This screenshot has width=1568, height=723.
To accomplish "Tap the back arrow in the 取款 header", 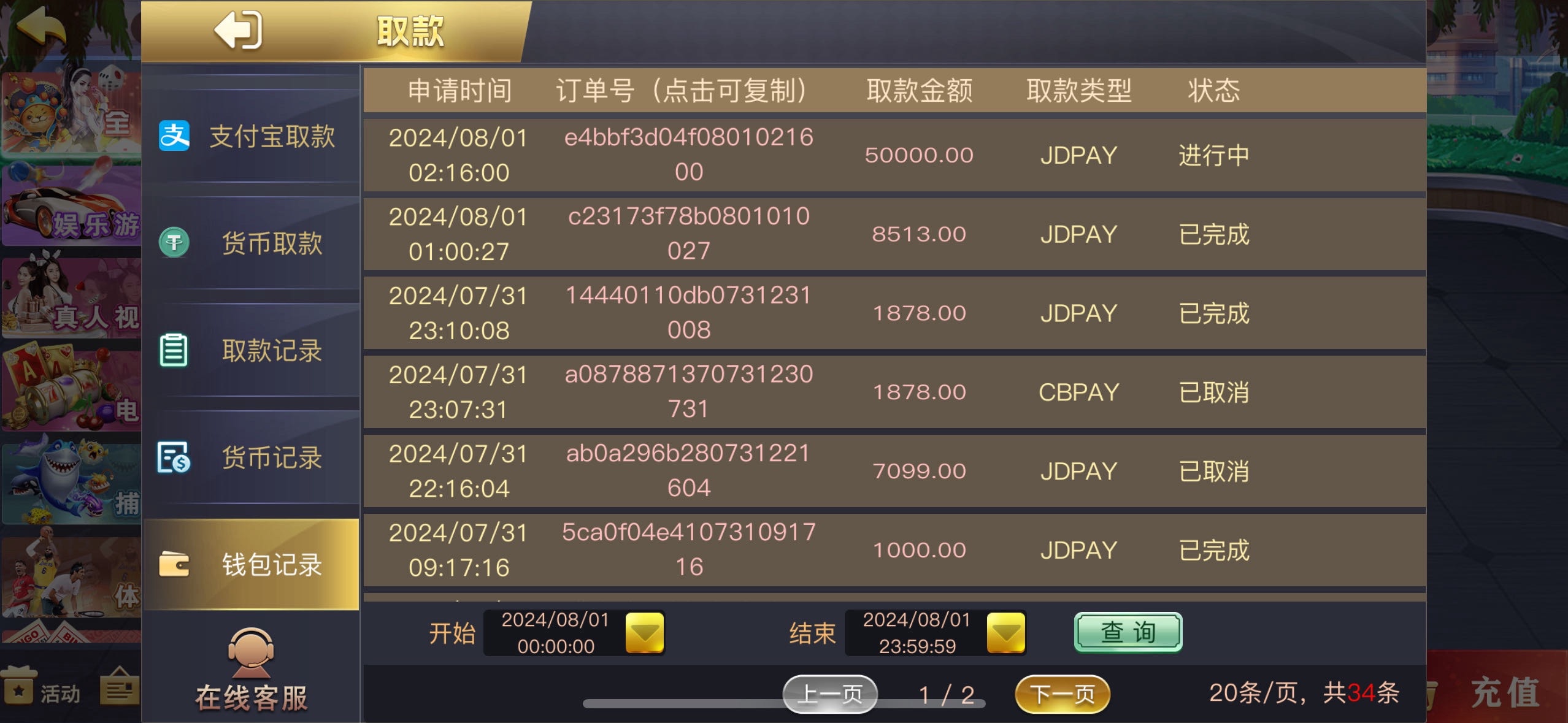I will pos(238,29).
